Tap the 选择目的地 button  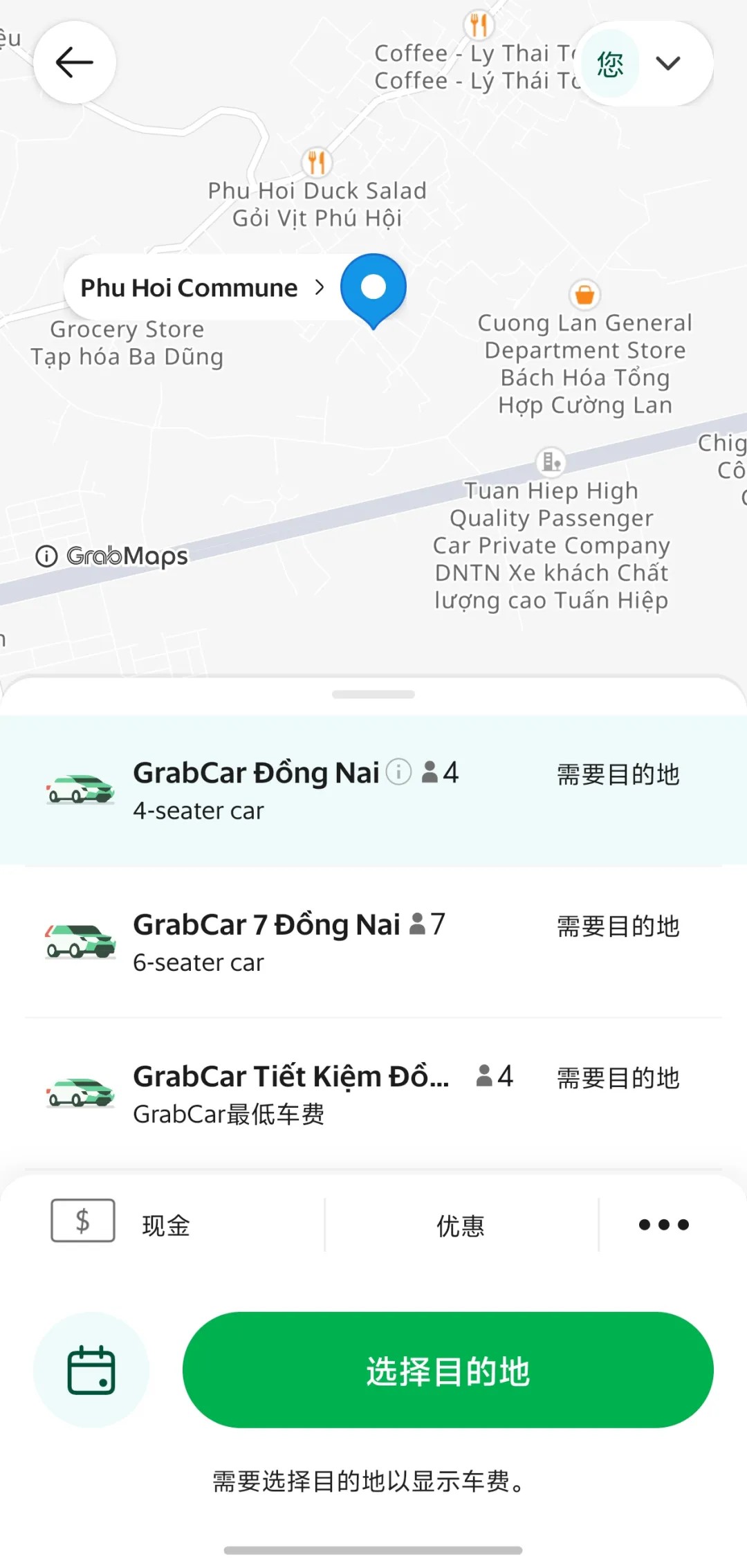tap(448, 1370)
